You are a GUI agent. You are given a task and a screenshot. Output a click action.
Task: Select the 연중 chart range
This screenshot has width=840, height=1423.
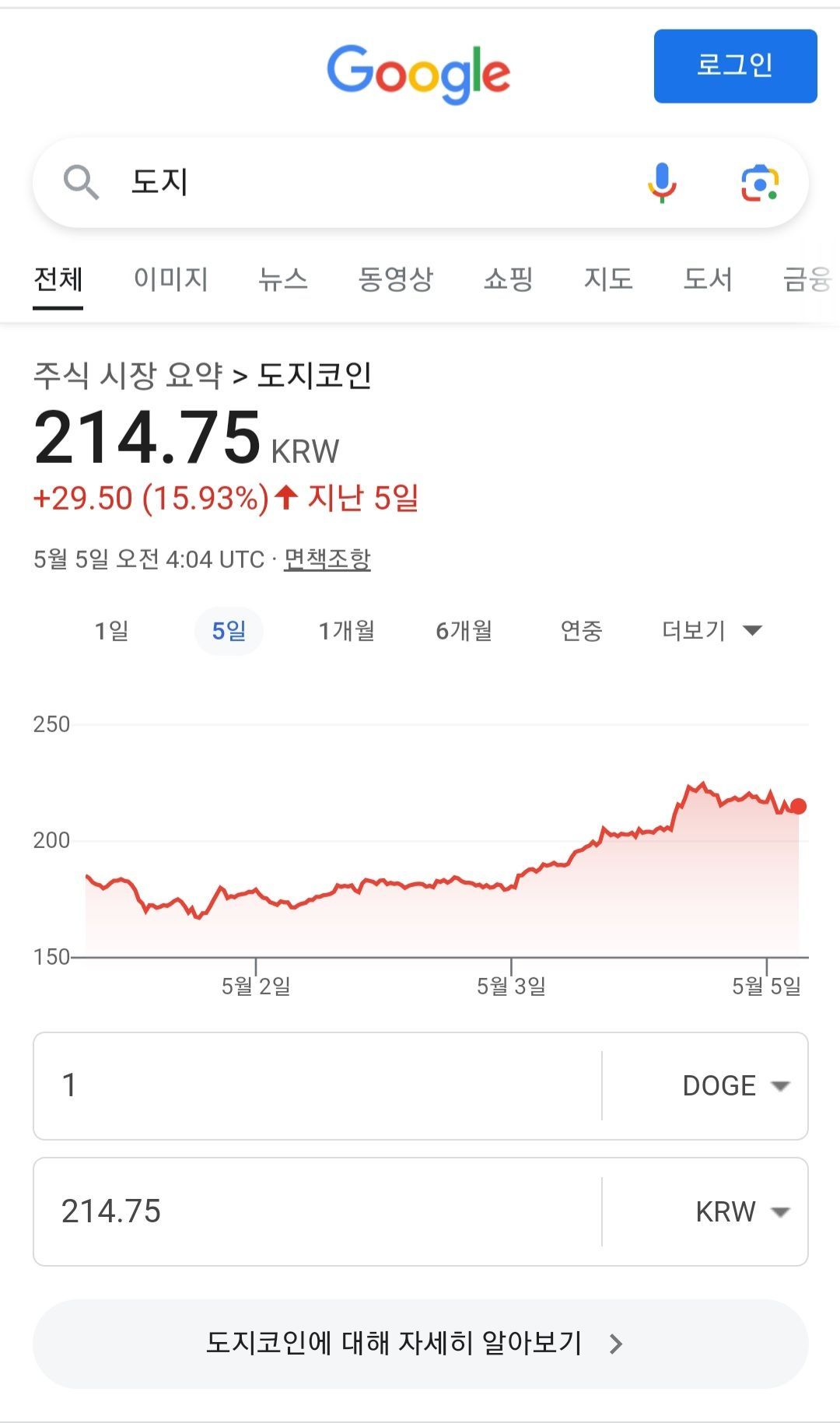tap(583, 632)
